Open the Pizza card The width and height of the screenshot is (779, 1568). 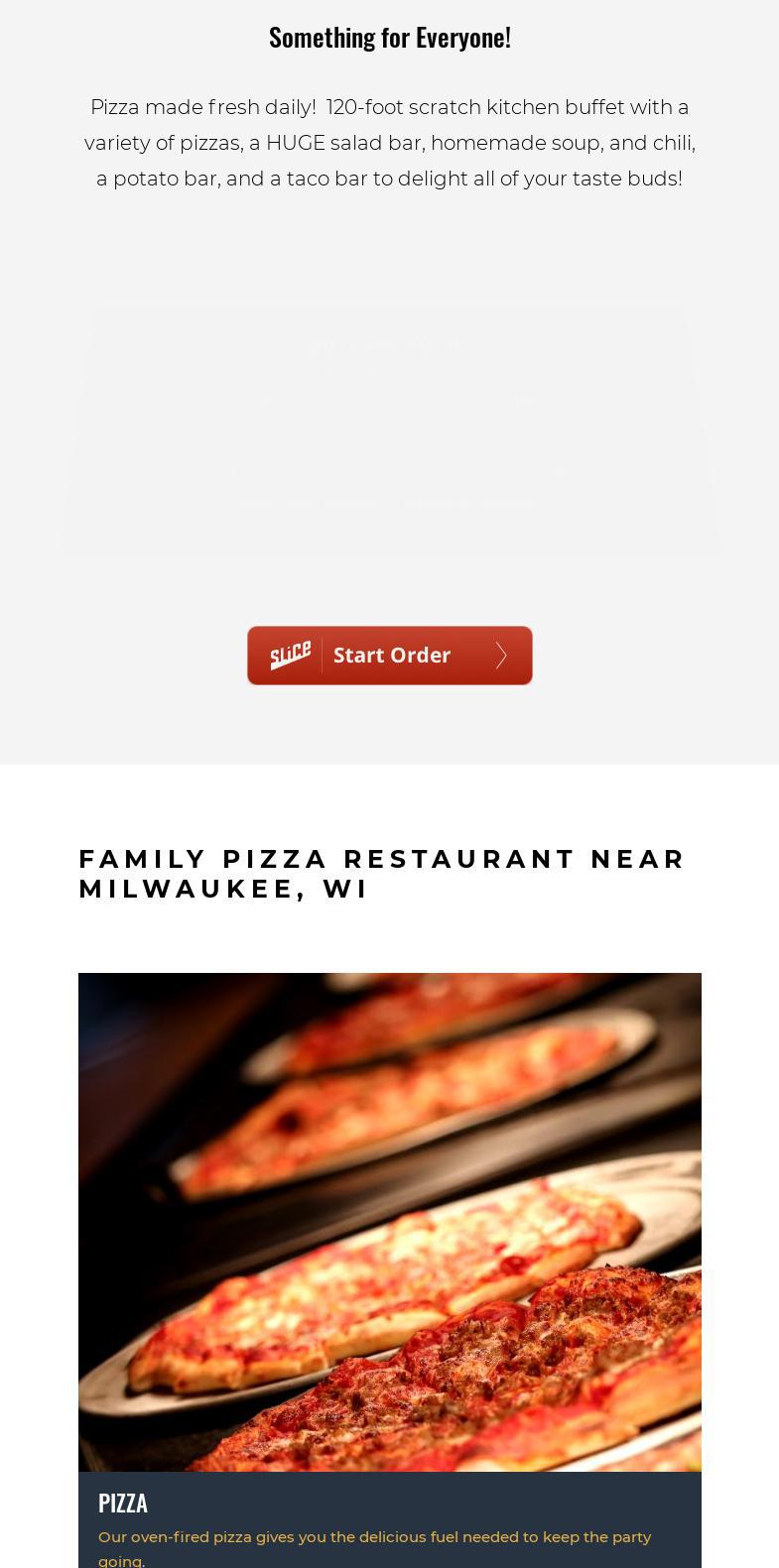[389, 1240]
